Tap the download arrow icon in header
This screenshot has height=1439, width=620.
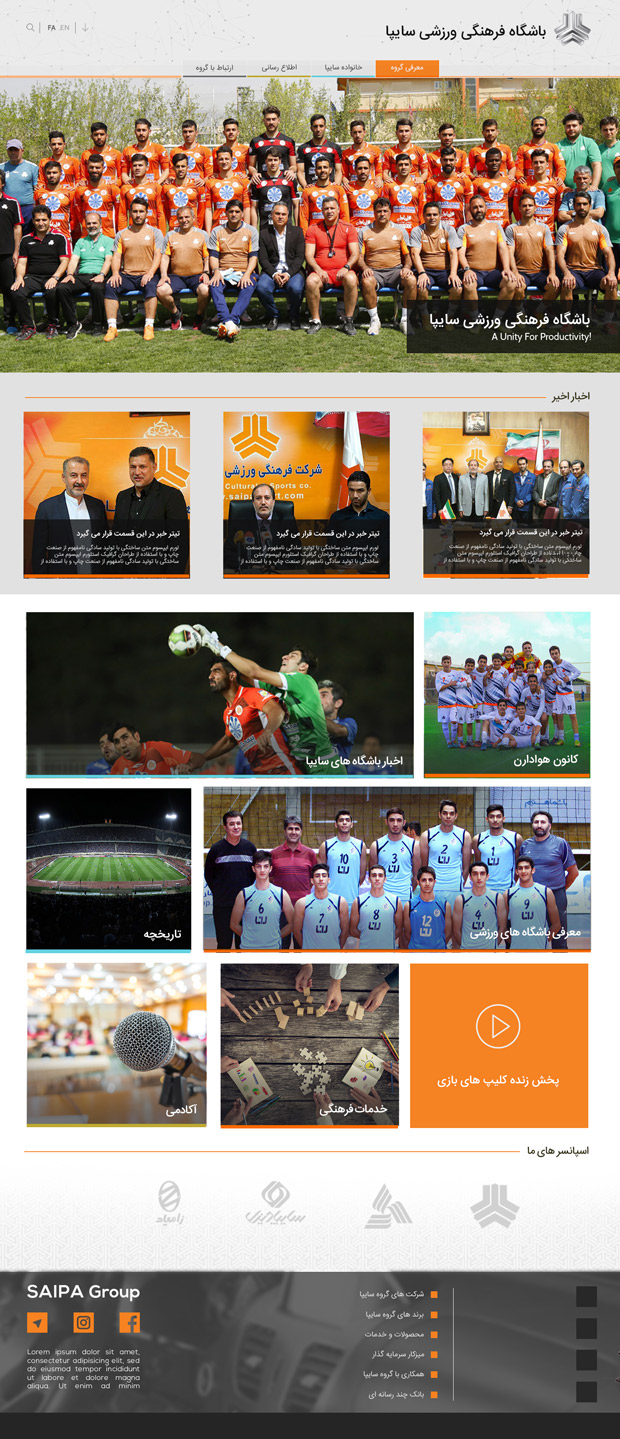coord(86,28)
